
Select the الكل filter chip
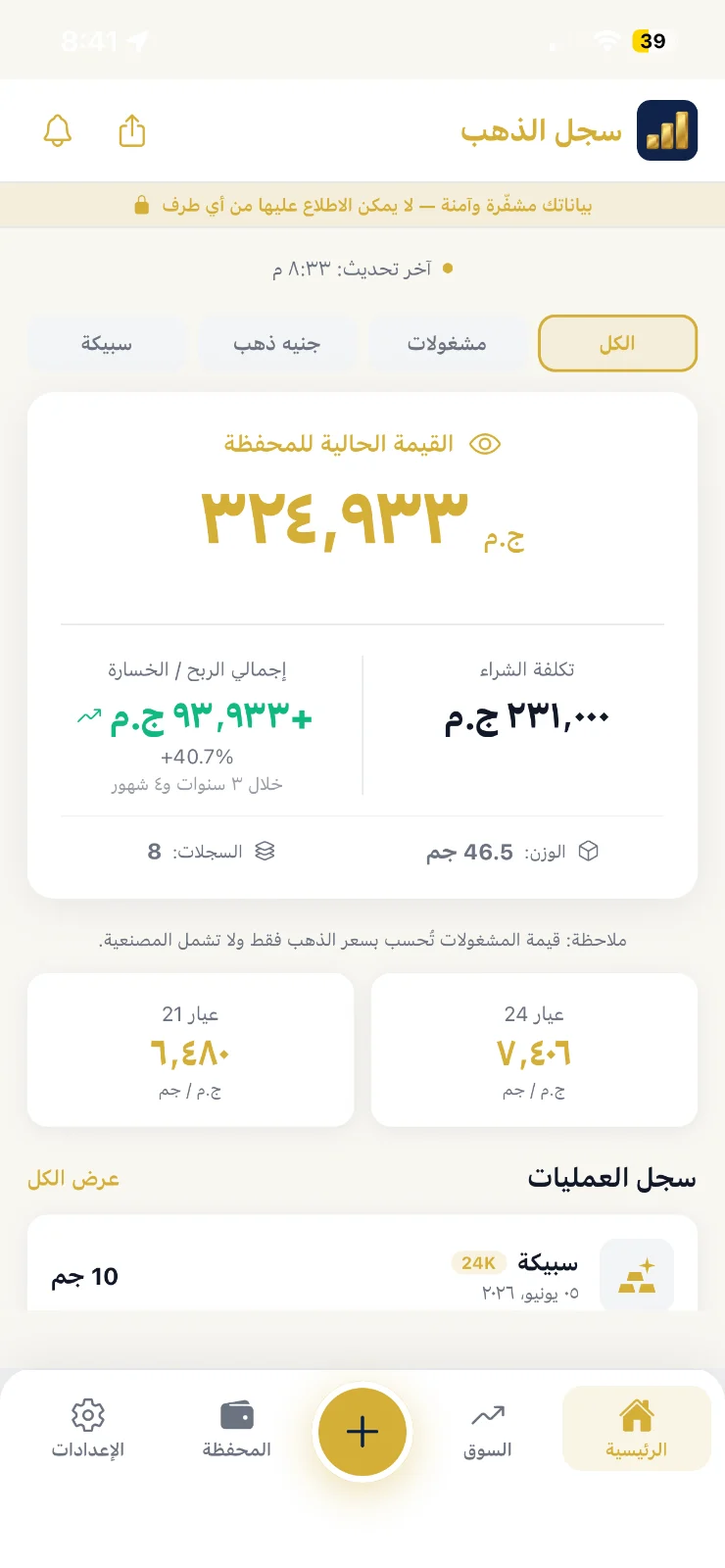(x=617, y=343)
